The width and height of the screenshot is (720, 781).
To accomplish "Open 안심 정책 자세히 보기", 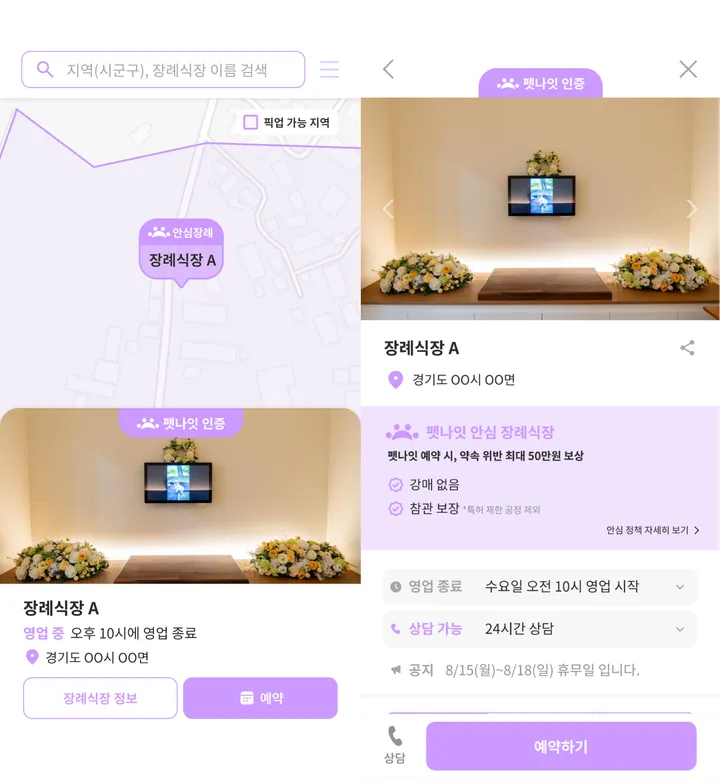I will click(652, 530).
